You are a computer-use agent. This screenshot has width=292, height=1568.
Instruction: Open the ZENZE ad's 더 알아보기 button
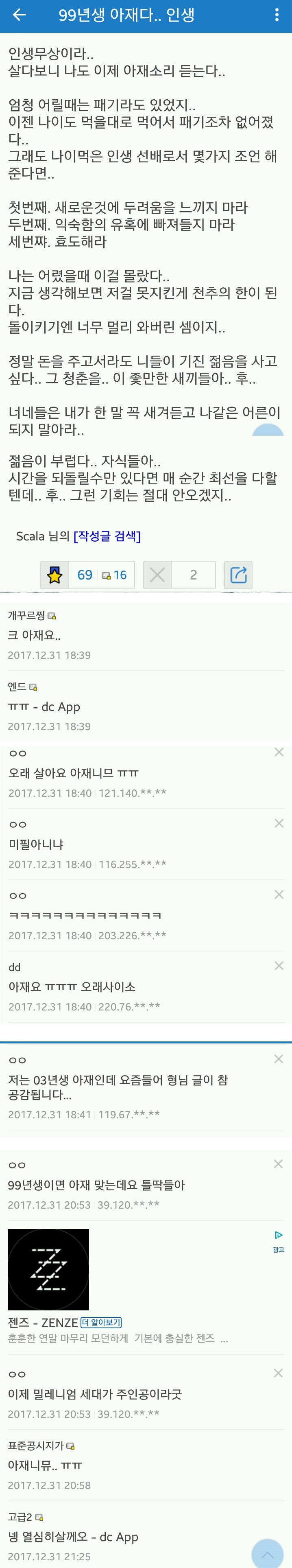pos(101,1322)
